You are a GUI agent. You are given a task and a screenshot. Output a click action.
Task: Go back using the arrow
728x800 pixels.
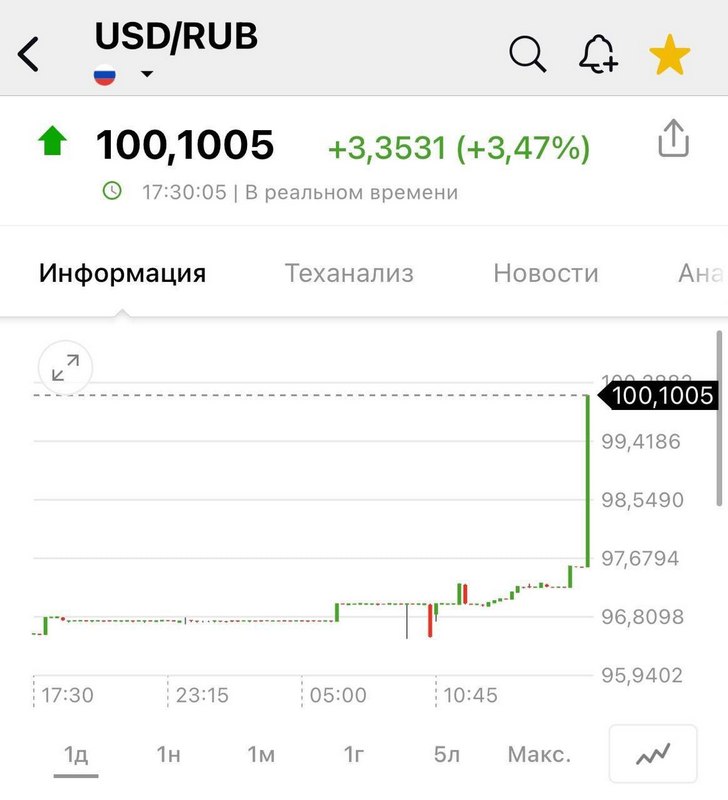coord(29,54)
